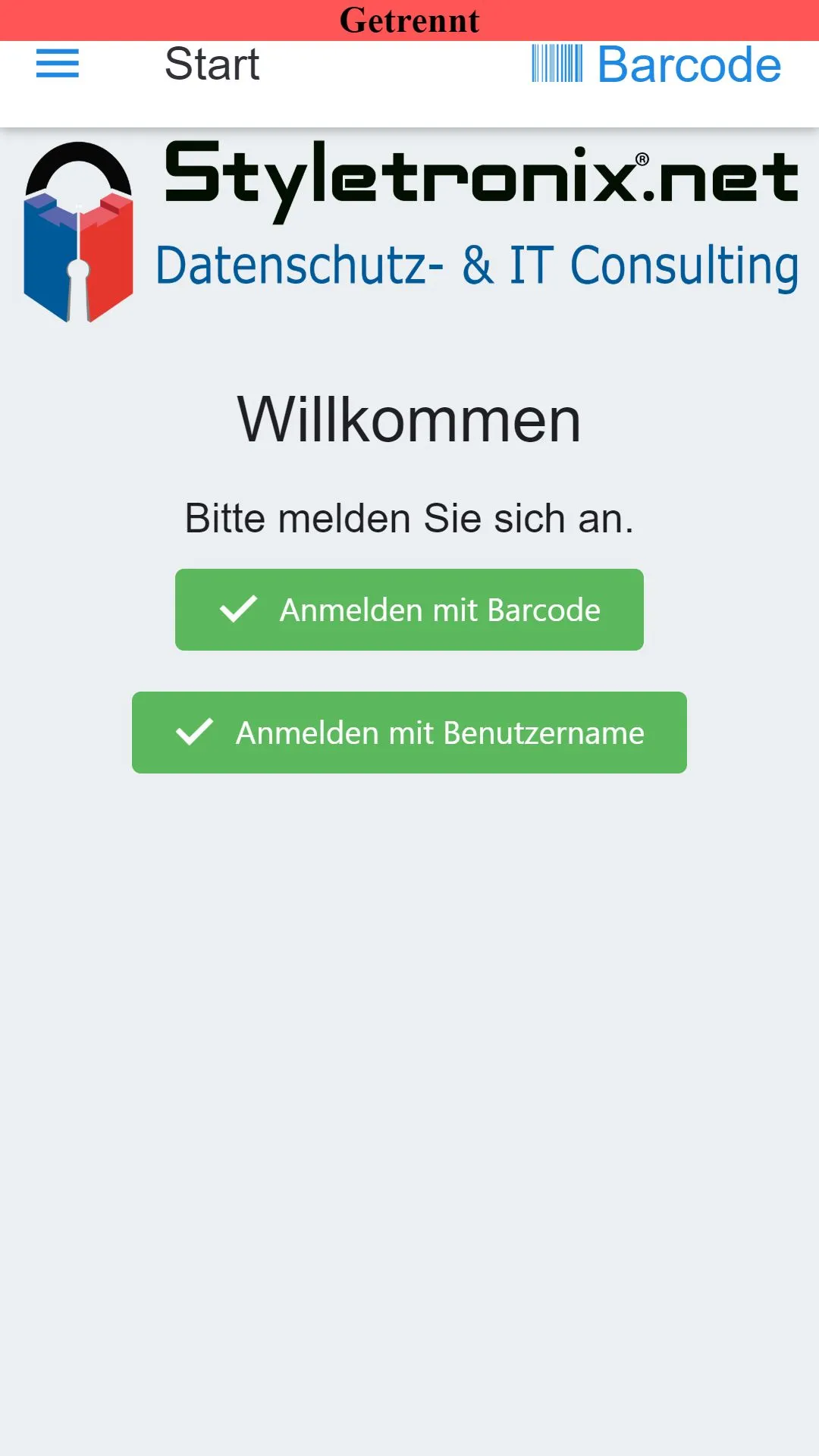The width and height of the screenshot is (819, 1456).
Task: Open the hamburger drawer menu
Action: coord(58,64)
